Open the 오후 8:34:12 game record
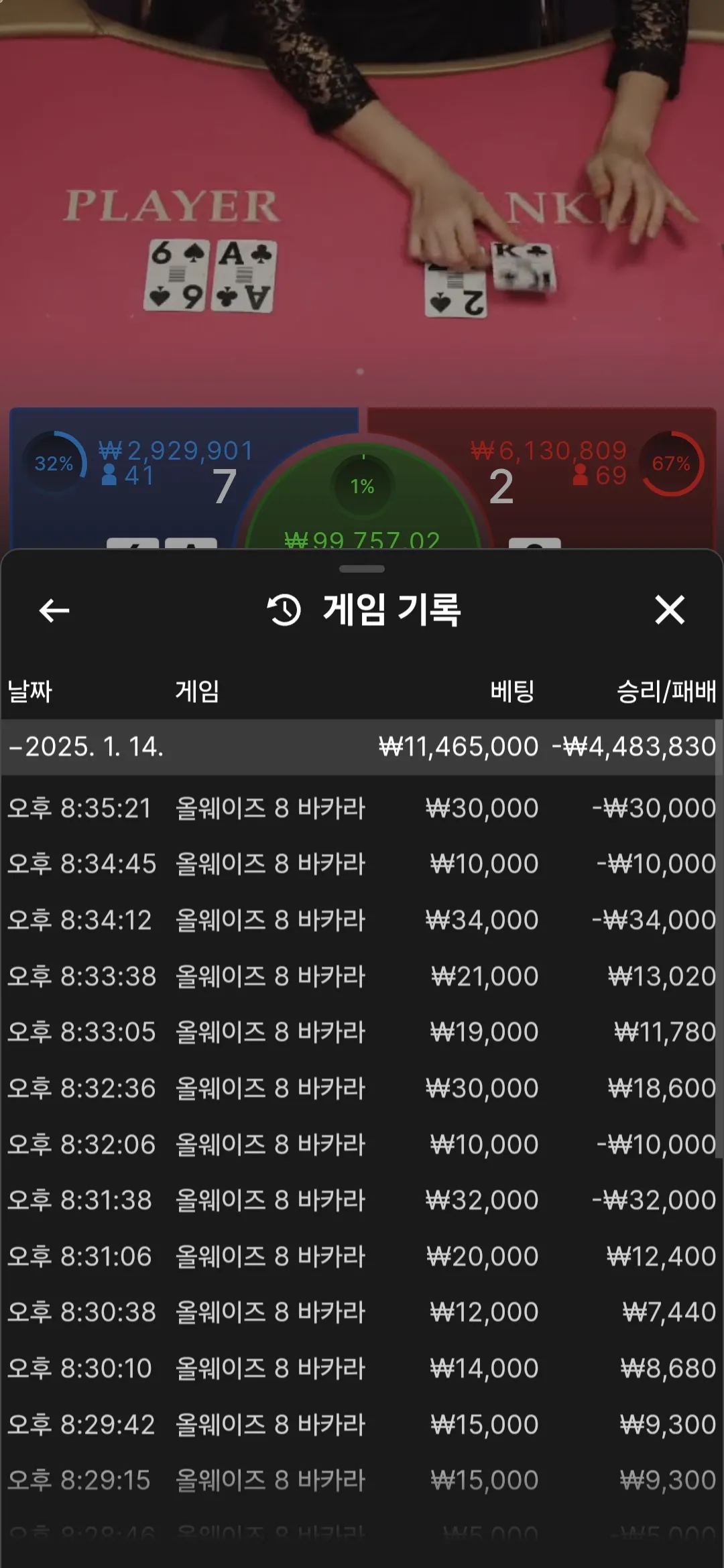 [362, 920]
